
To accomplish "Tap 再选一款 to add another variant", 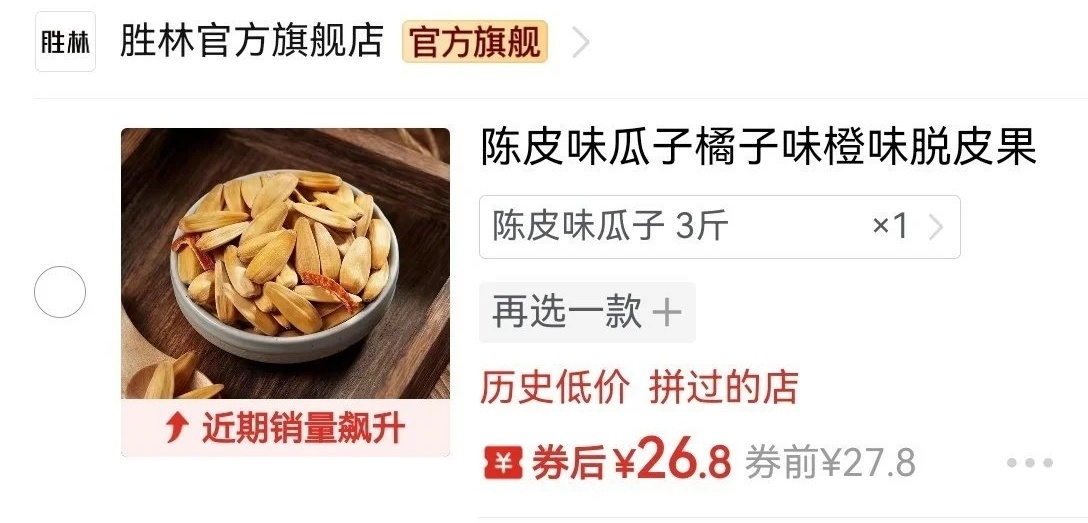I will click(x=587, y=312).
